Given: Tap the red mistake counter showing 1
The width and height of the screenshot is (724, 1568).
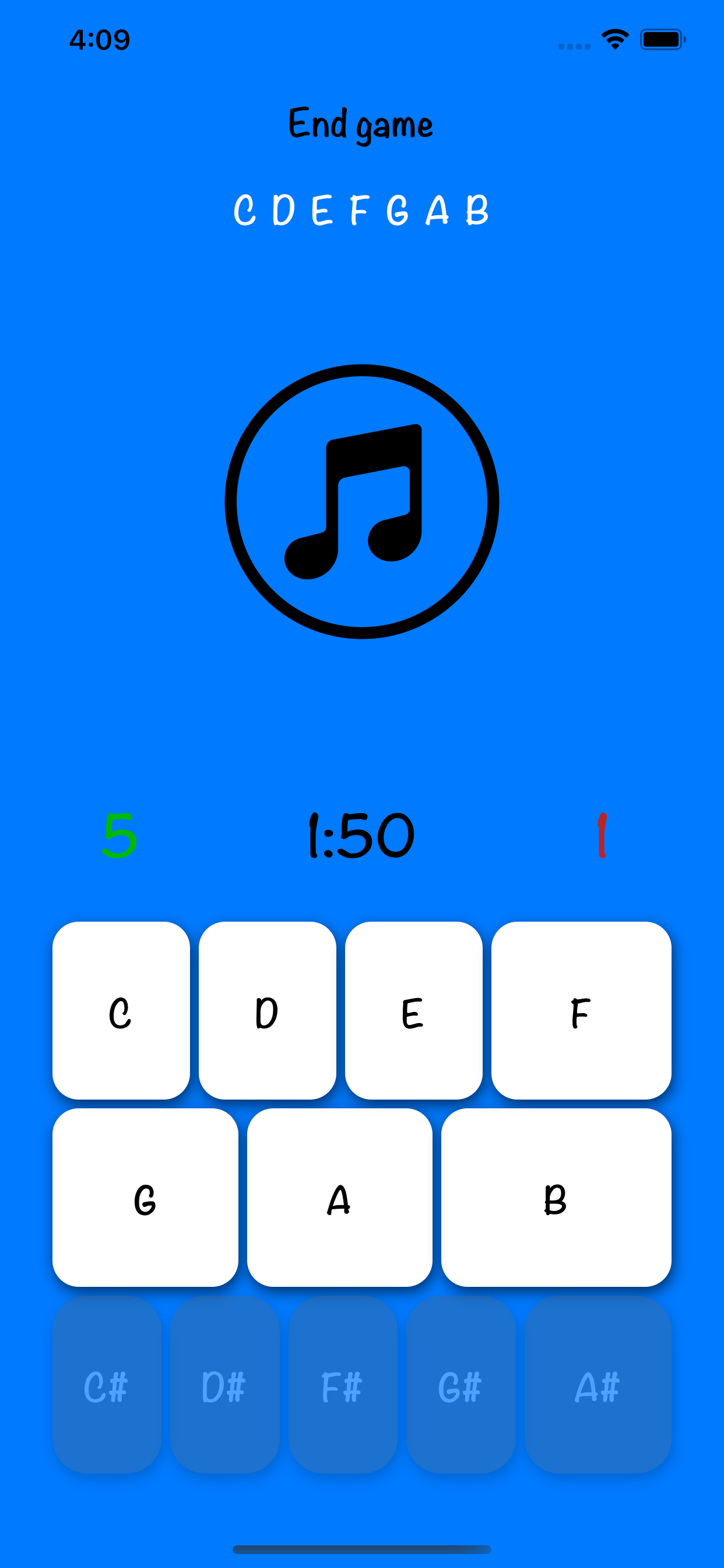Looking at the screenshot, I should [600, 835].
